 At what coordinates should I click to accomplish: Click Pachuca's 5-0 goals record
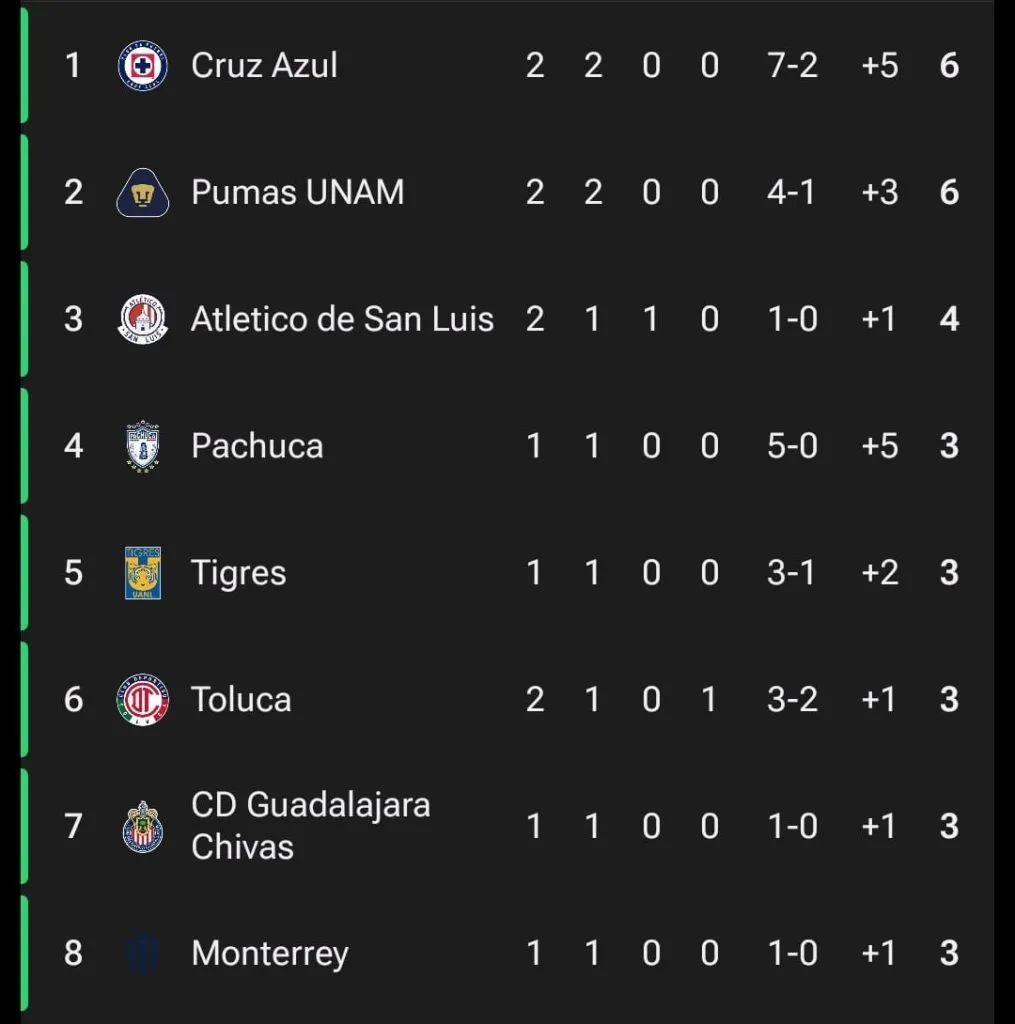792,446
